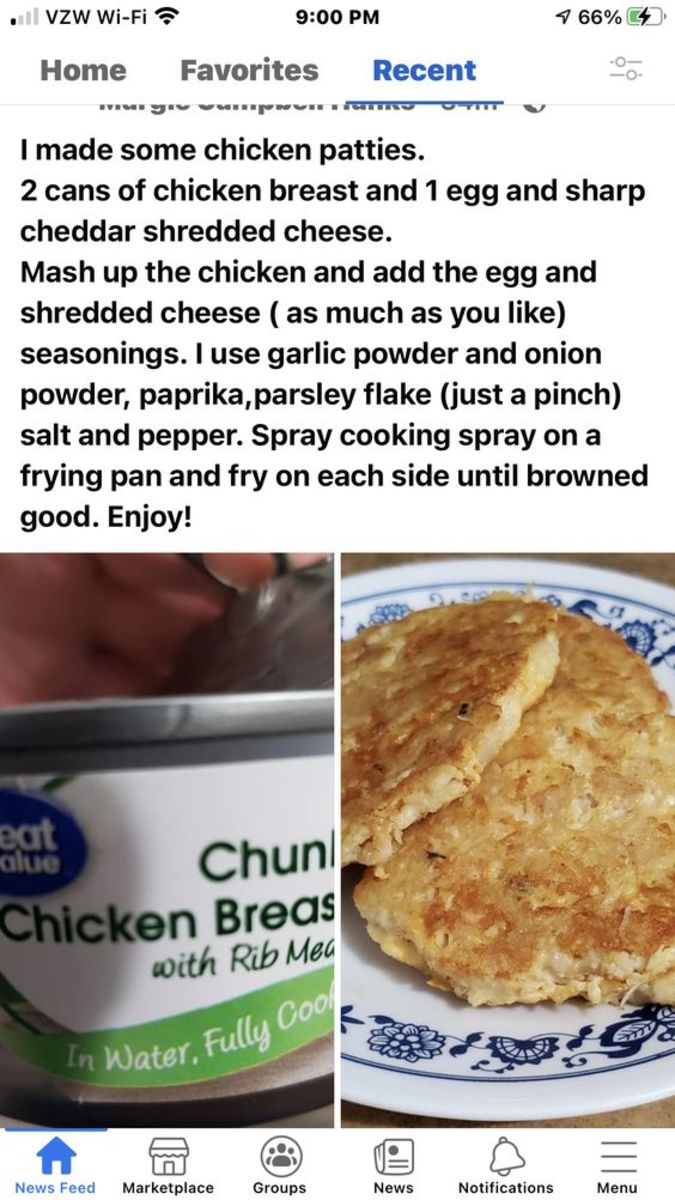This screenshot has height=1200, width=675.
Task: View the canned chicken breast photo
Action: coord(167,840)
